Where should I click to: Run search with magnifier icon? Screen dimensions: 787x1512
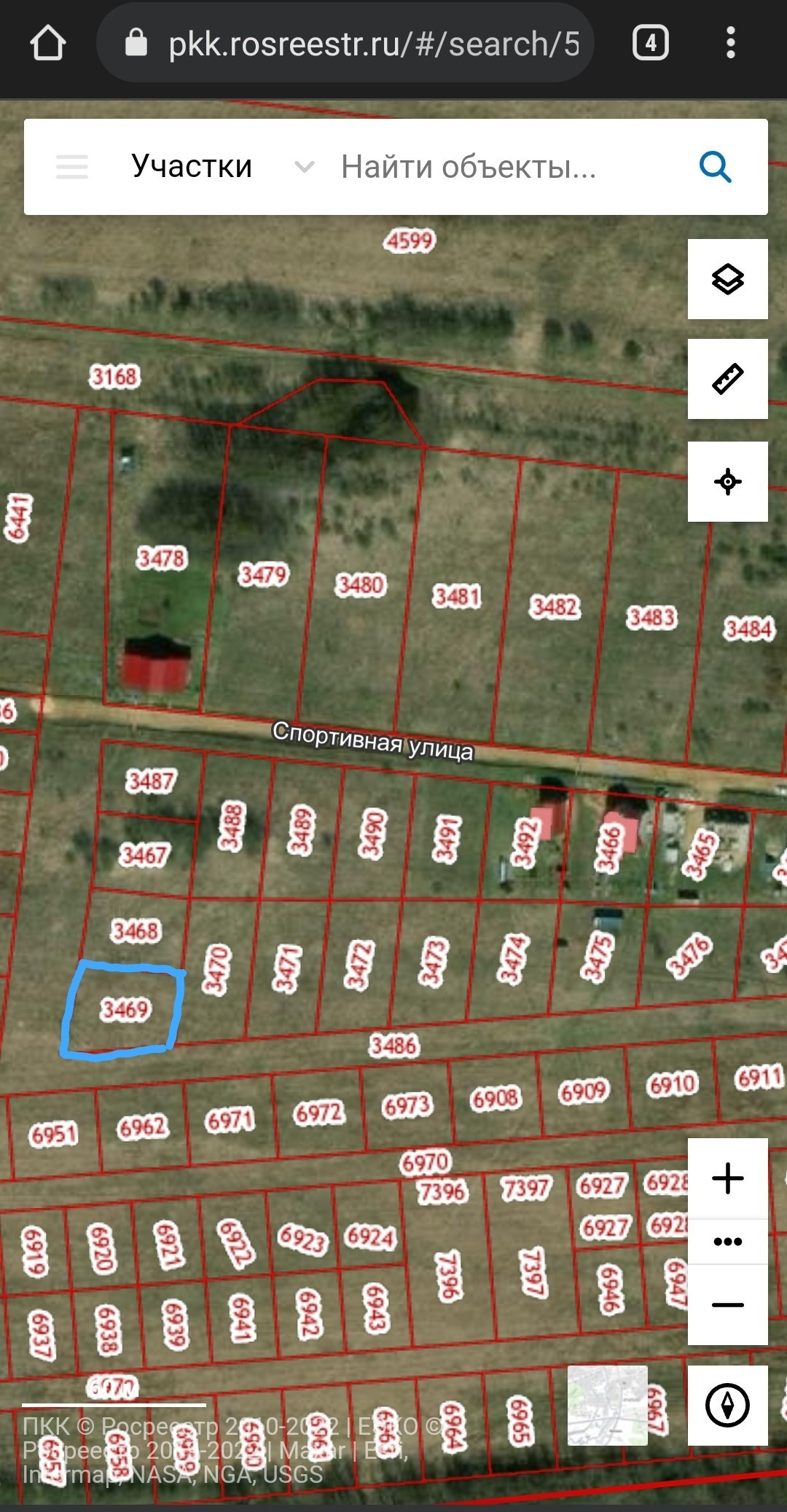click(x=715, y=167)
